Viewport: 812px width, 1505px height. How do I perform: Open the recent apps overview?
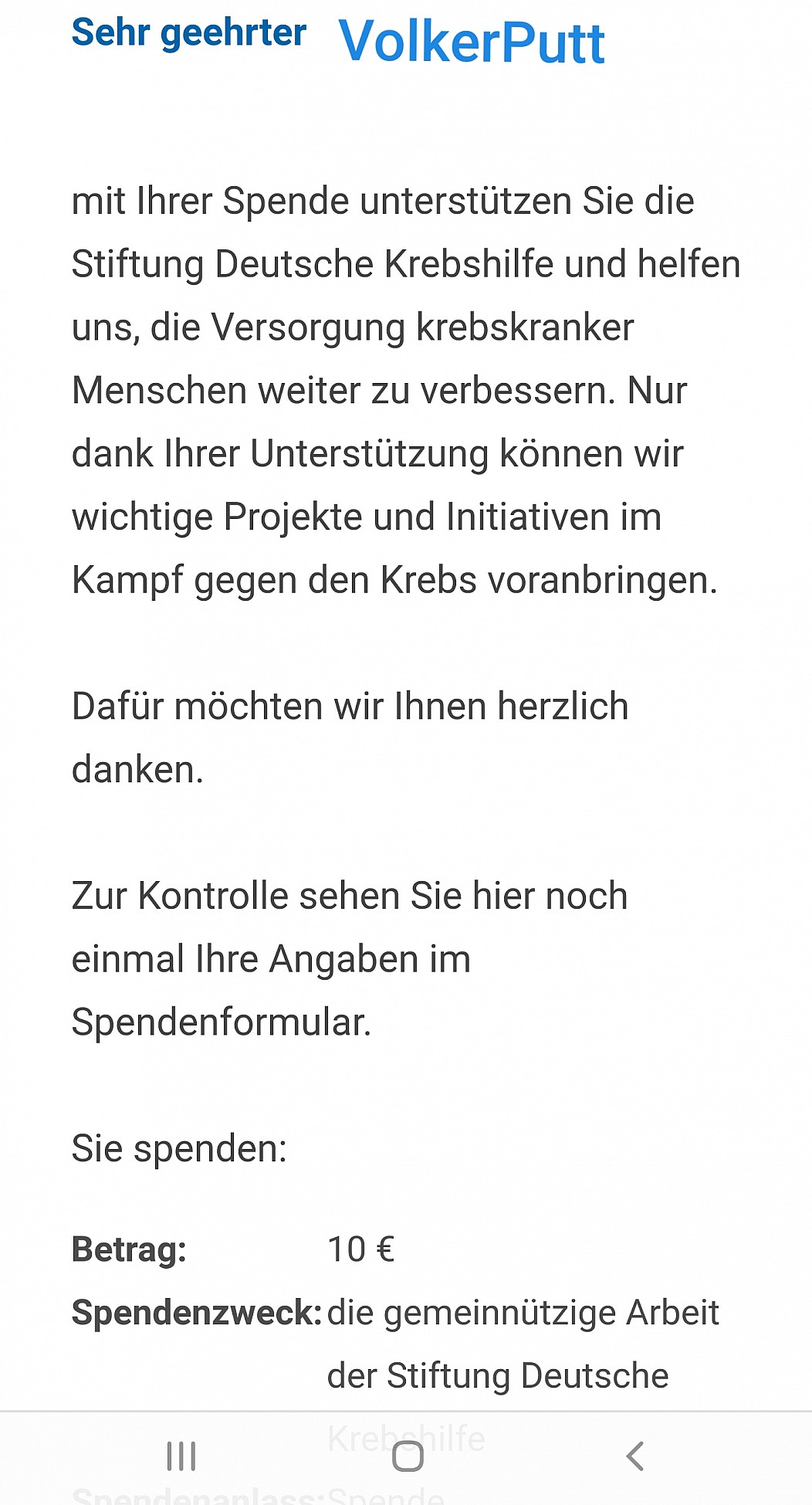point(181,1456)
